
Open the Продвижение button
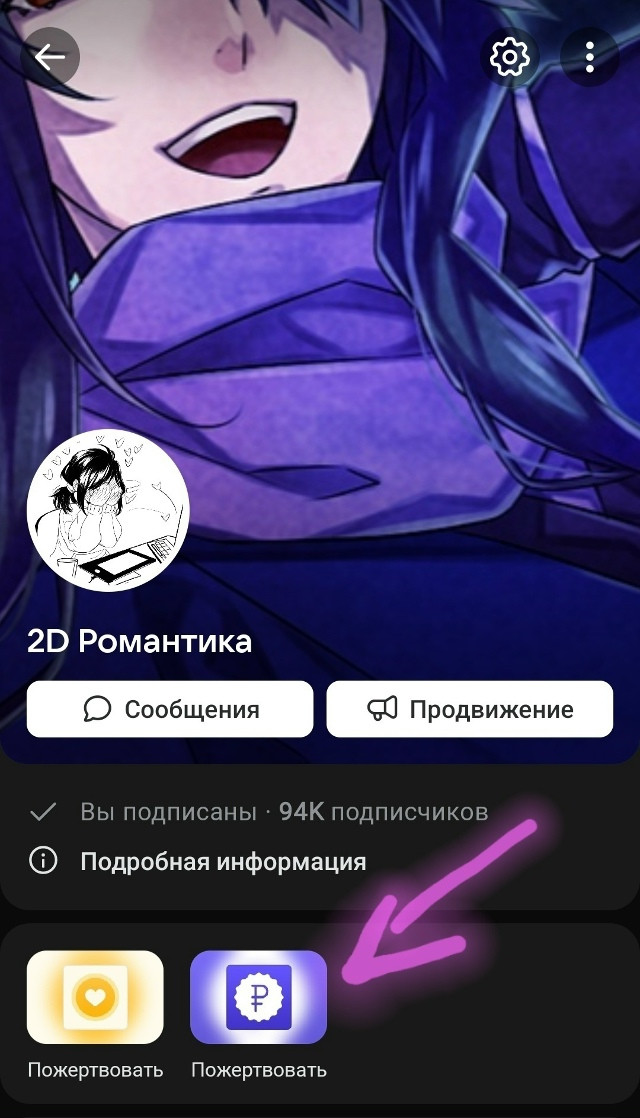[x=470, y=709]
